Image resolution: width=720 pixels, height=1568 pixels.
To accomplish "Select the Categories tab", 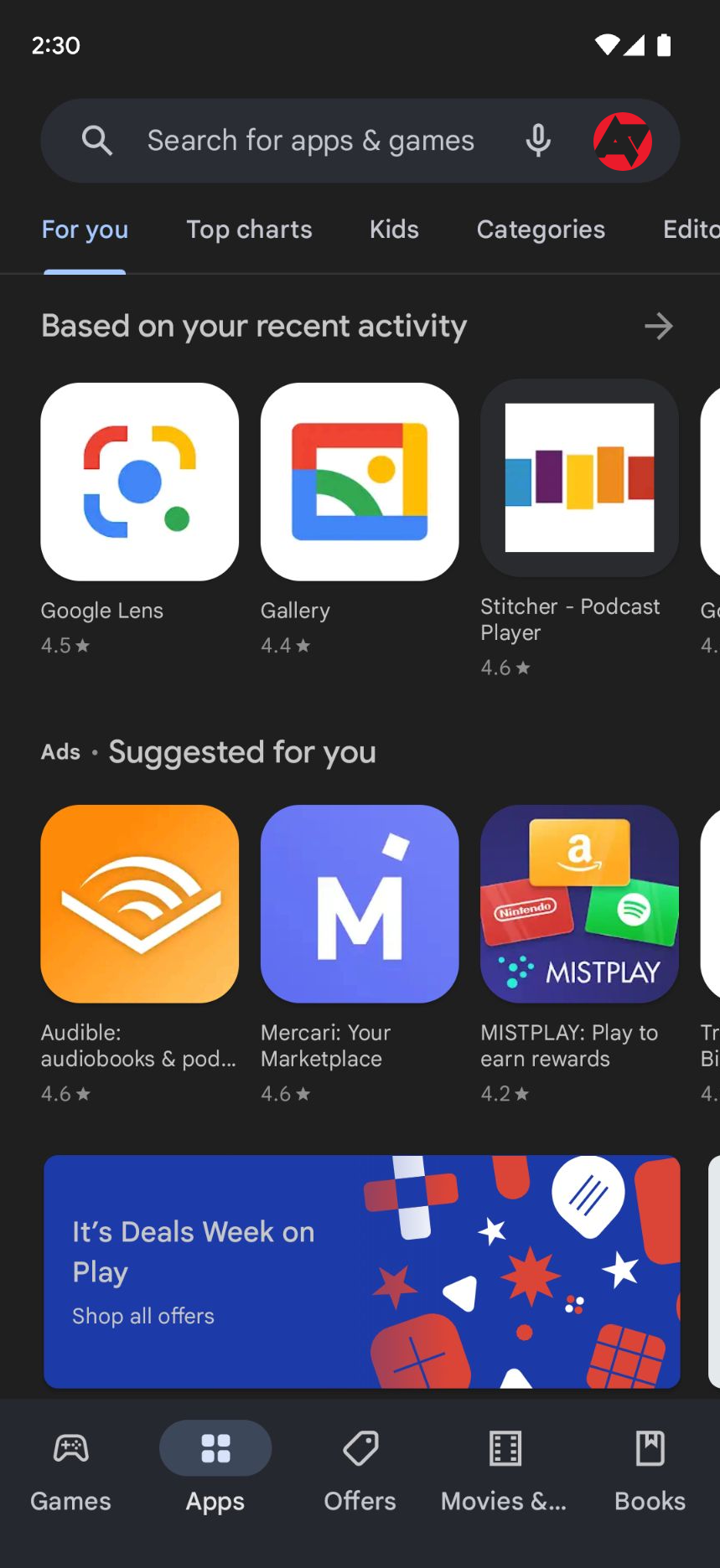I will 540,230.
